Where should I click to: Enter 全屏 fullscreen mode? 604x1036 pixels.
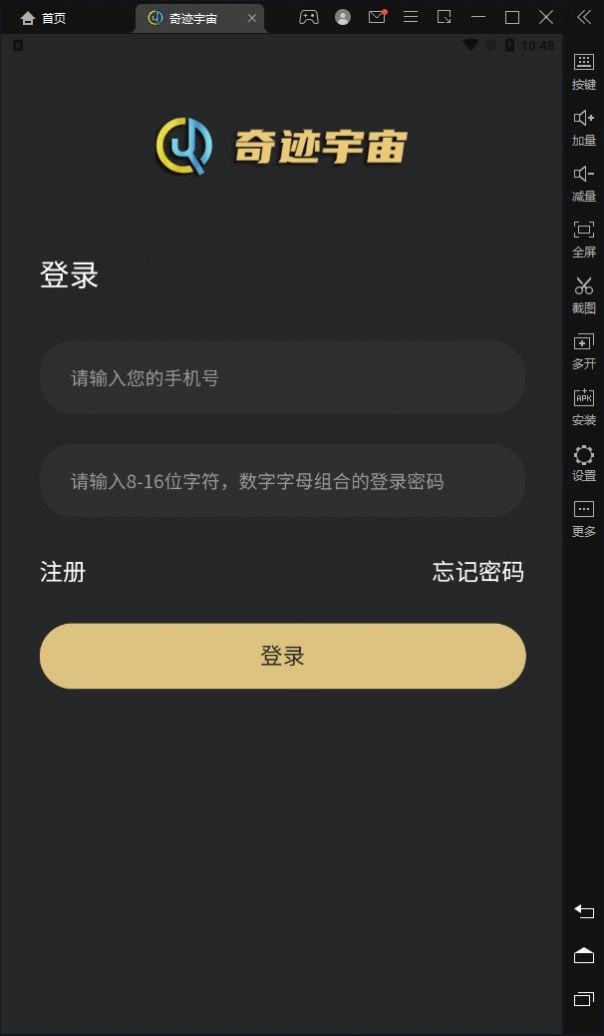click(584, 238)
